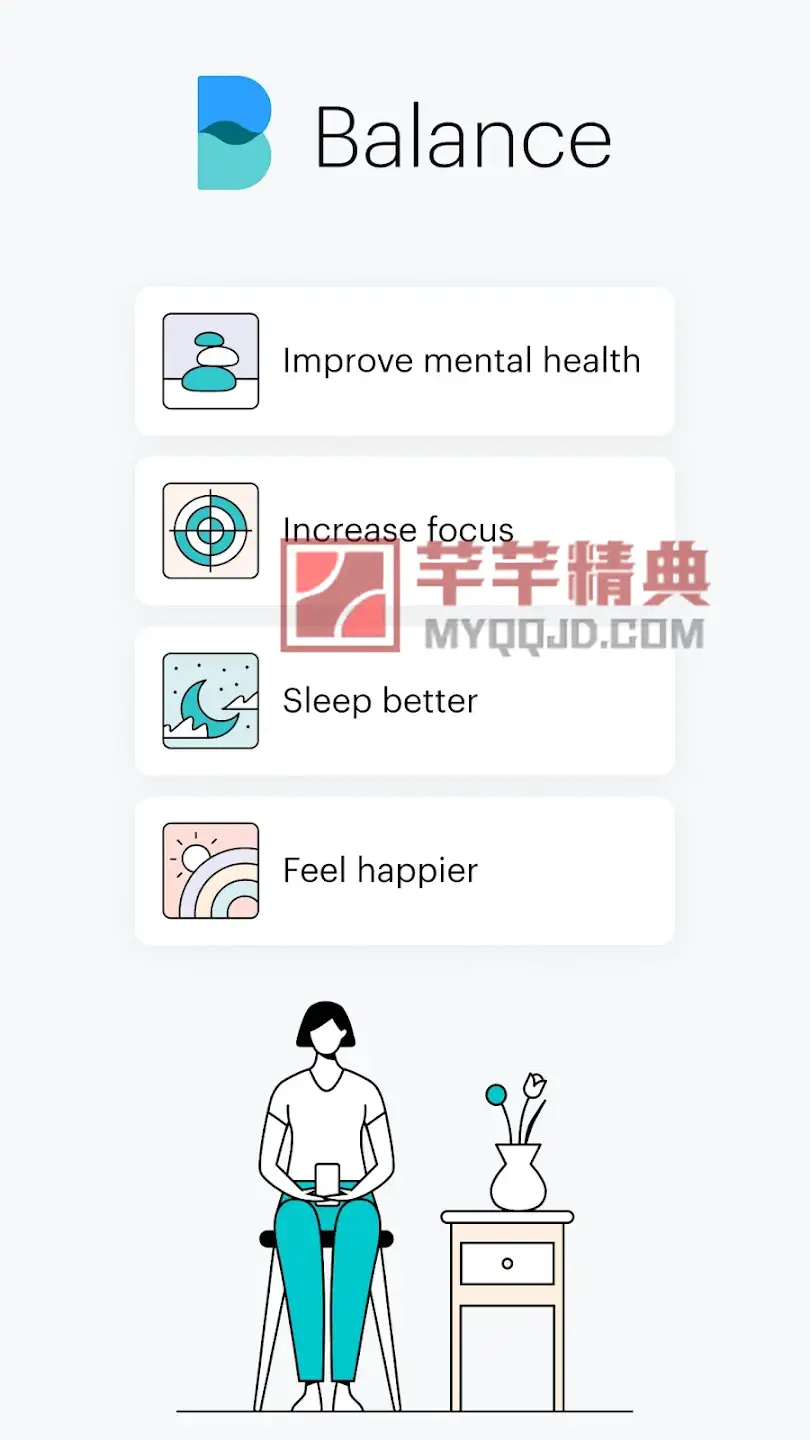
Task: Click the rainbow sun icon on Feel happier card
Action: (x=208, y=869)
